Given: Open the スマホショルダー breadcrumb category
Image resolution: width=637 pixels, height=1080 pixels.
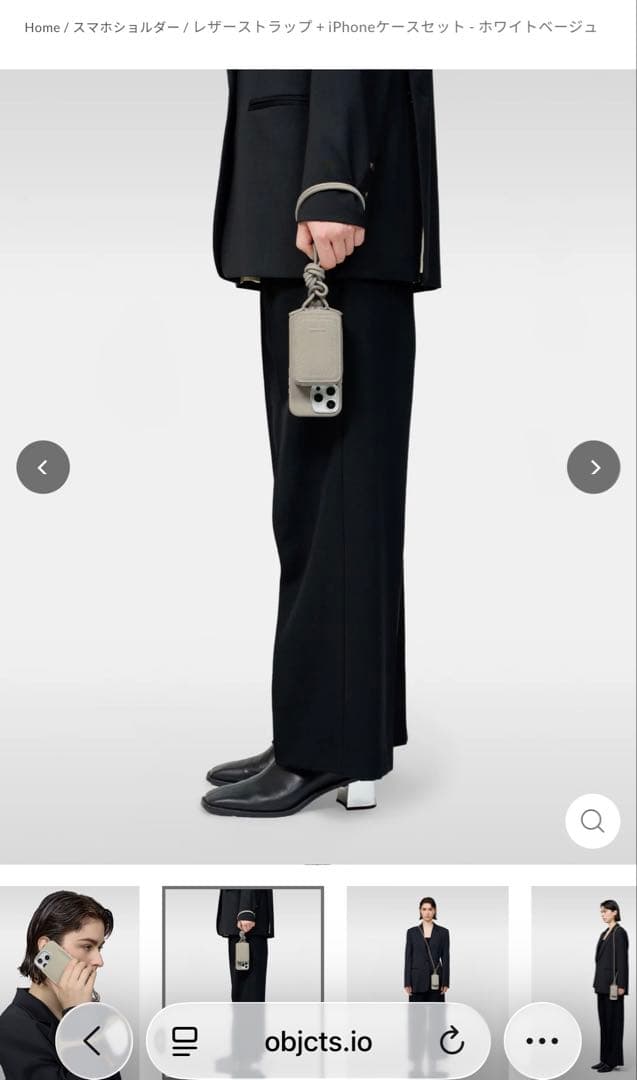Looking at the screenshot, I should pyautogui.click(x=126, y=27).
